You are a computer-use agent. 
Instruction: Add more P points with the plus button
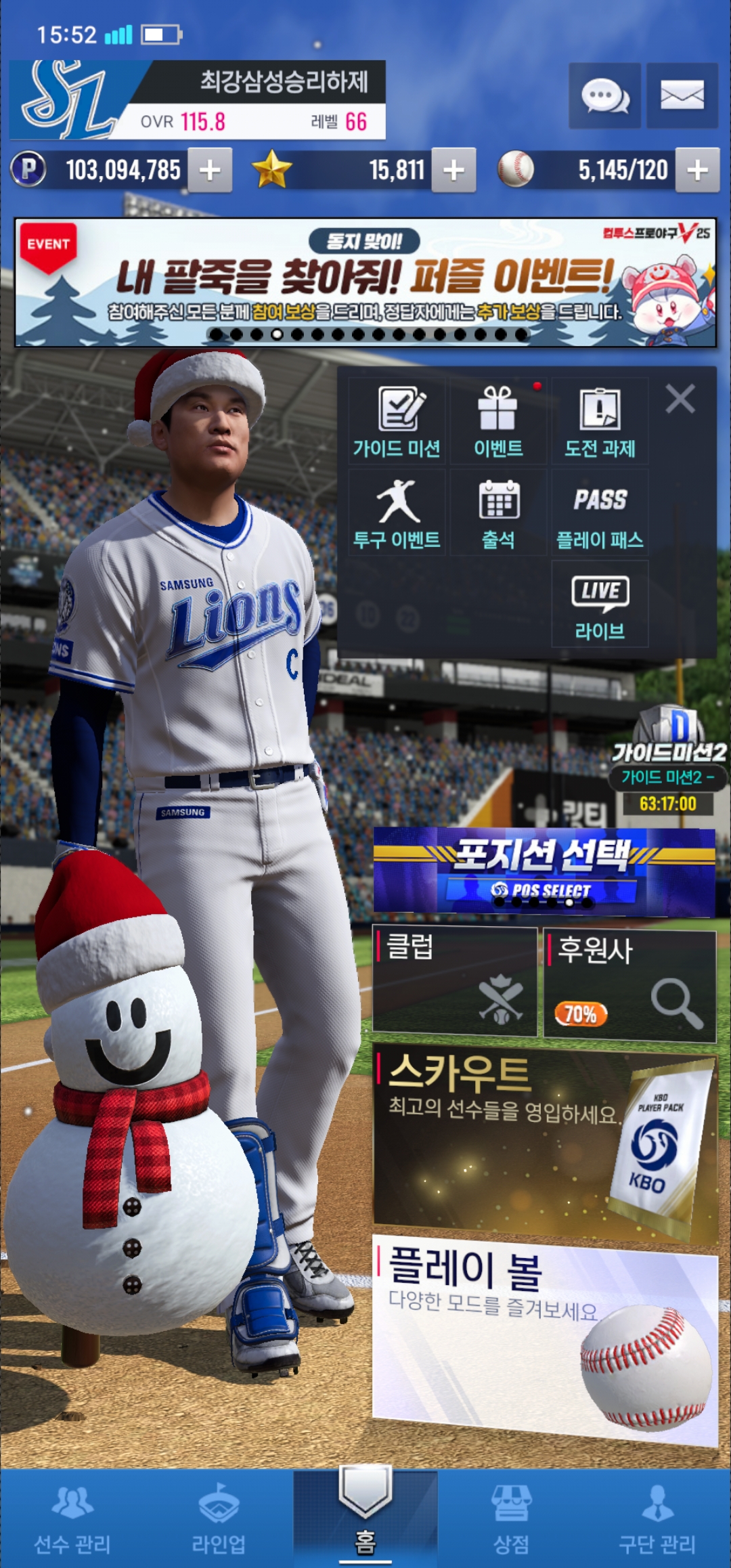[210, 170]
